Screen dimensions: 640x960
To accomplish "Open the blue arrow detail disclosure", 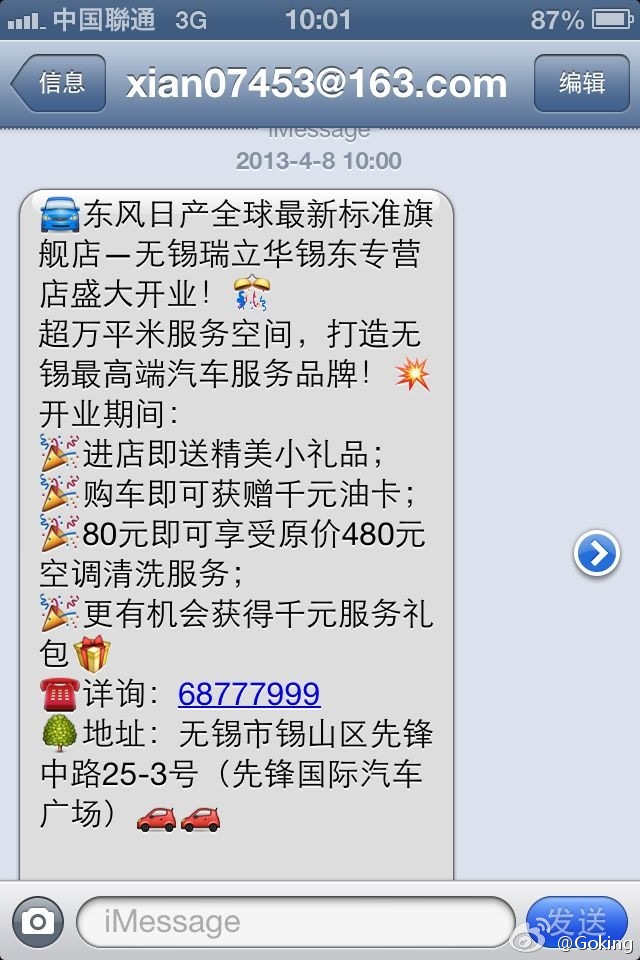I will coord(596,553).
